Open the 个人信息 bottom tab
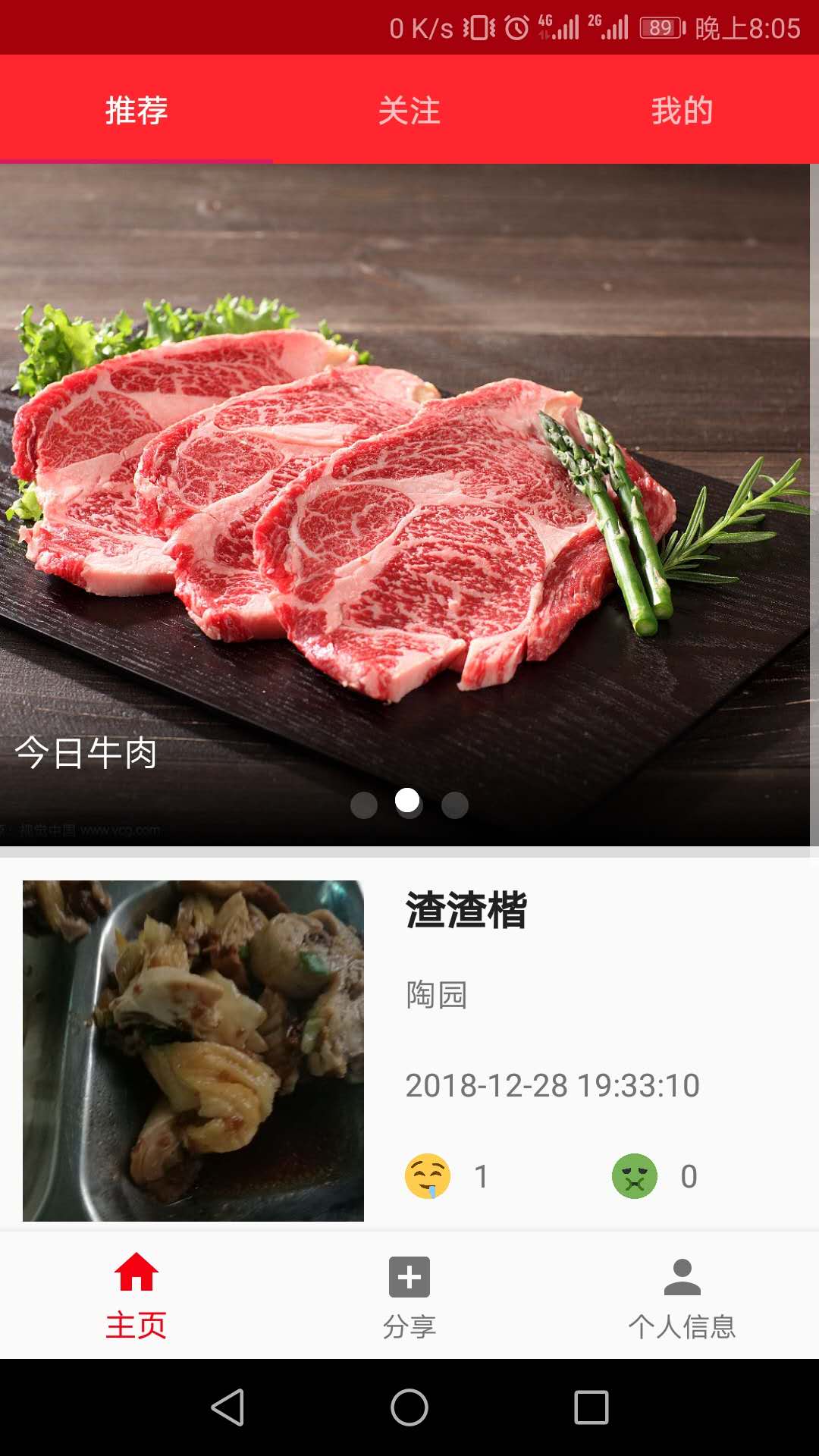Screen dimensions: 819x1456 click(682, 1294)
